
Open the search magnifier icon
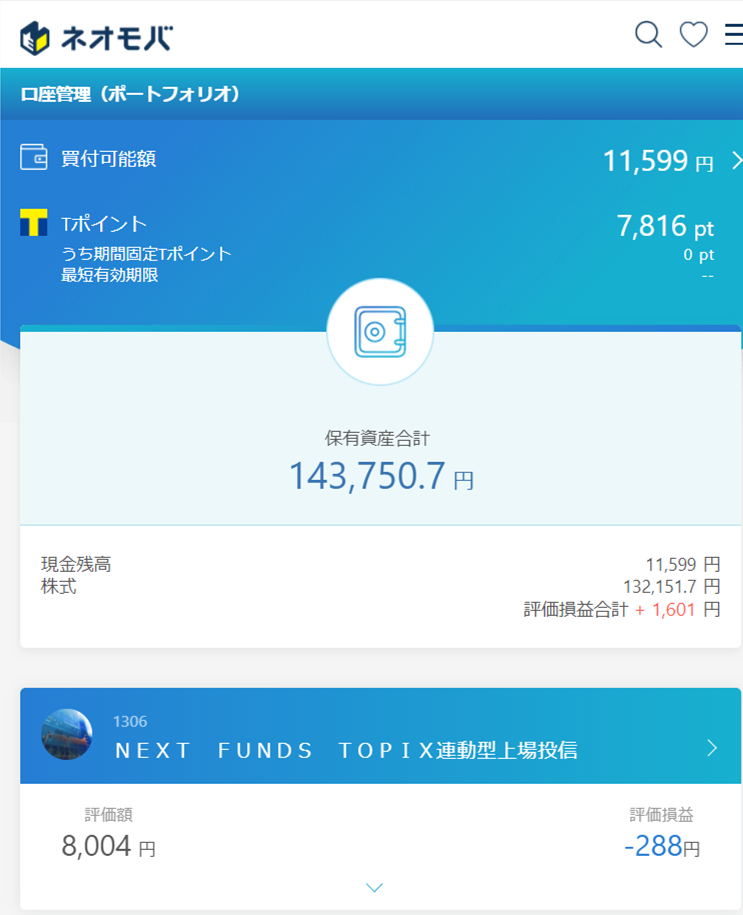click(x=649, y=35)
